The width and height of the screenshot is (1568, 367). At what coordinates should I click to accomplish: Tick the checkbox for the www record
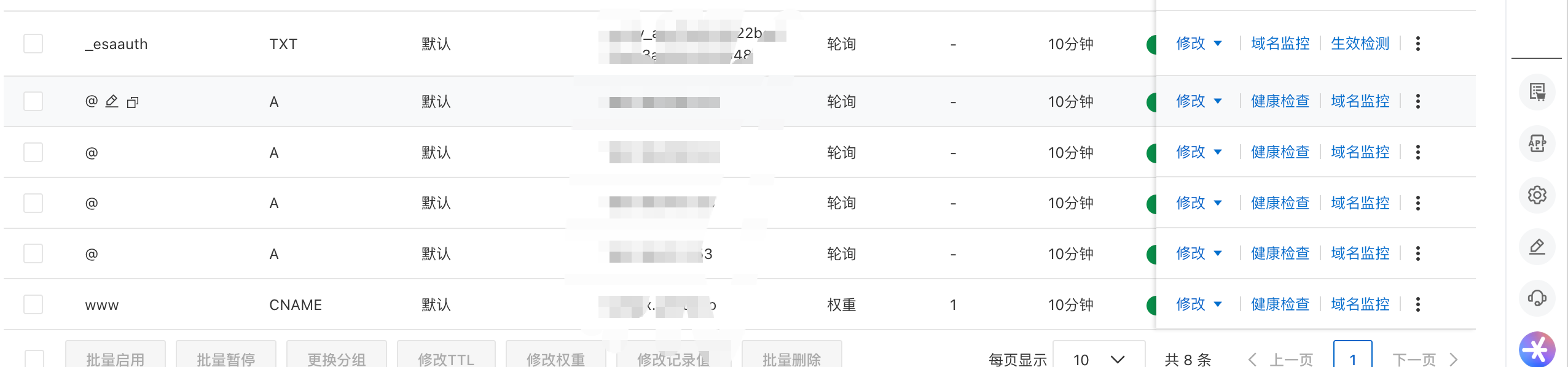(33, 304)
